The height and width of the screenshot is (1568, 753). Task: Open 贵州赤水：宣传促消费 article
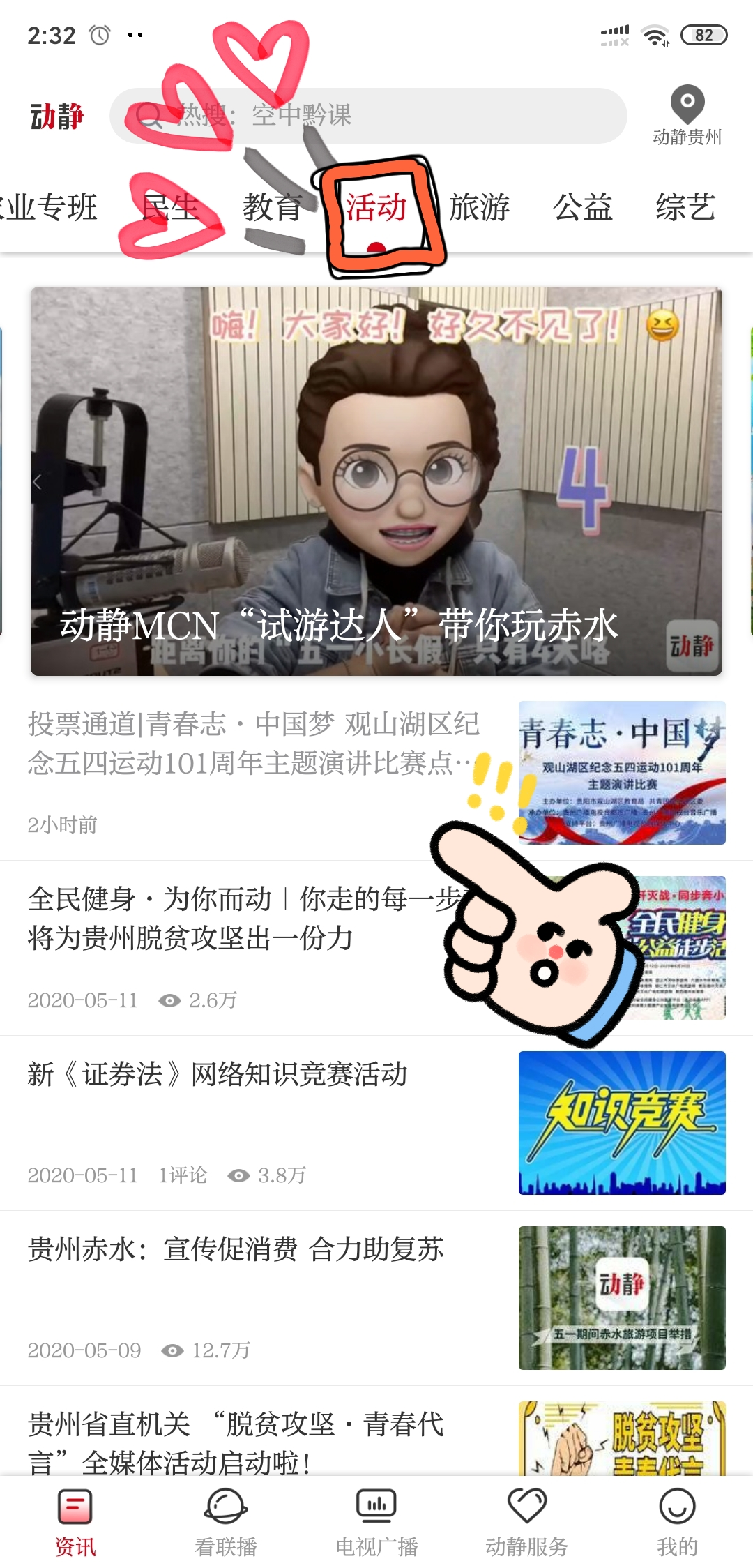tap(236, 1250)
